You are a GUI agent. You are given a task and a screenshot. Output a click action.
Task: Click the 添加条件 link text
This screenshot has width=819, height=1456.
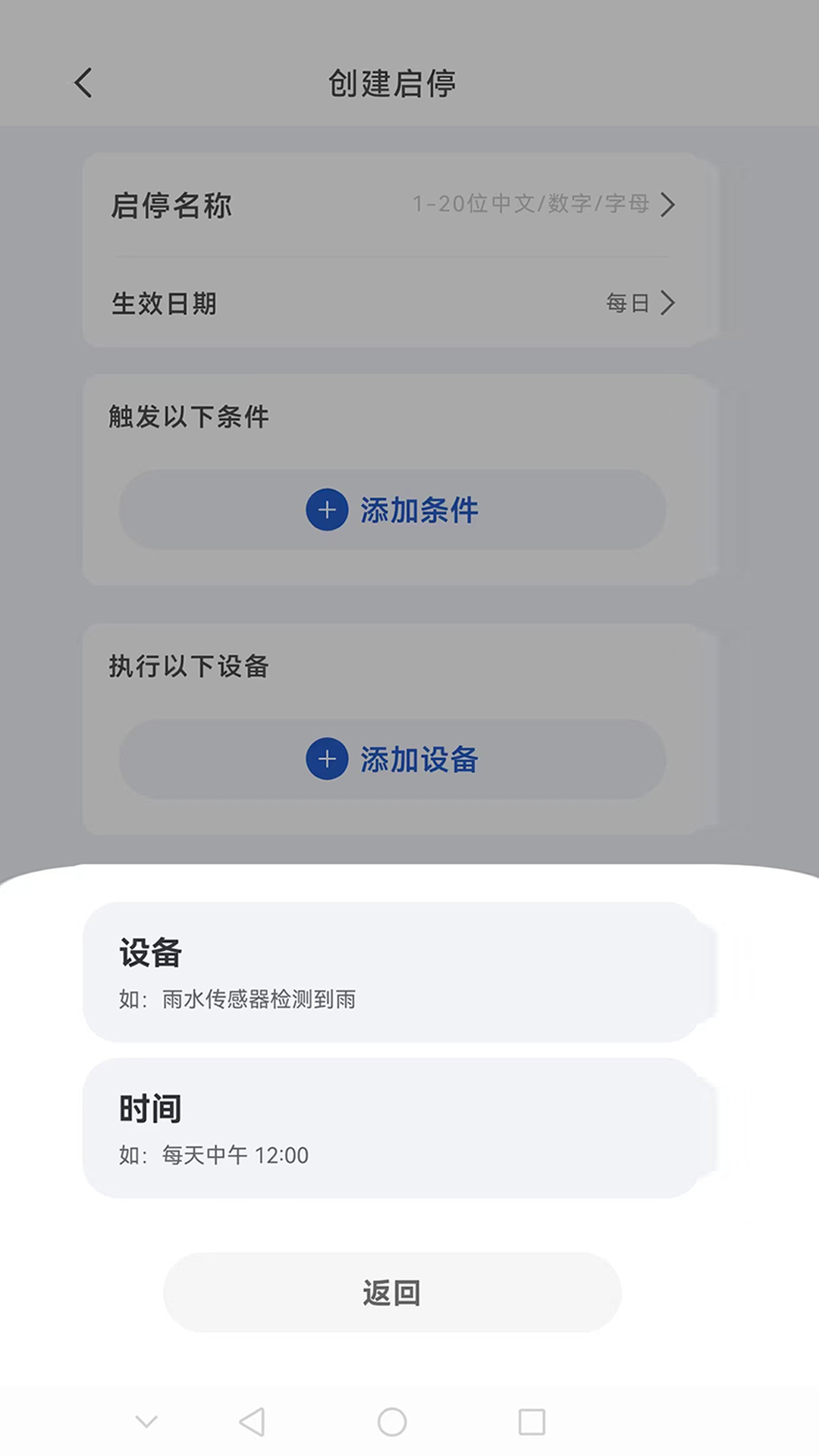pos(421,510)
